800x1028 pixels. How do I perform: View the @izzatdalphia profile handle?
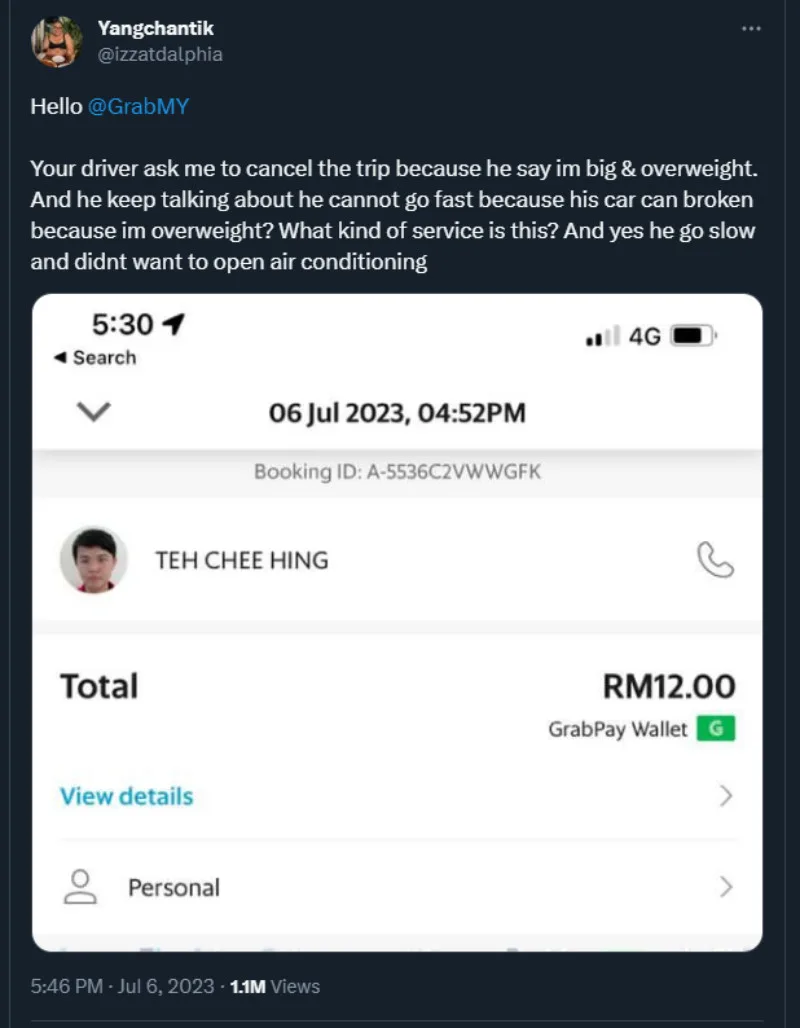tap(160, 54)
